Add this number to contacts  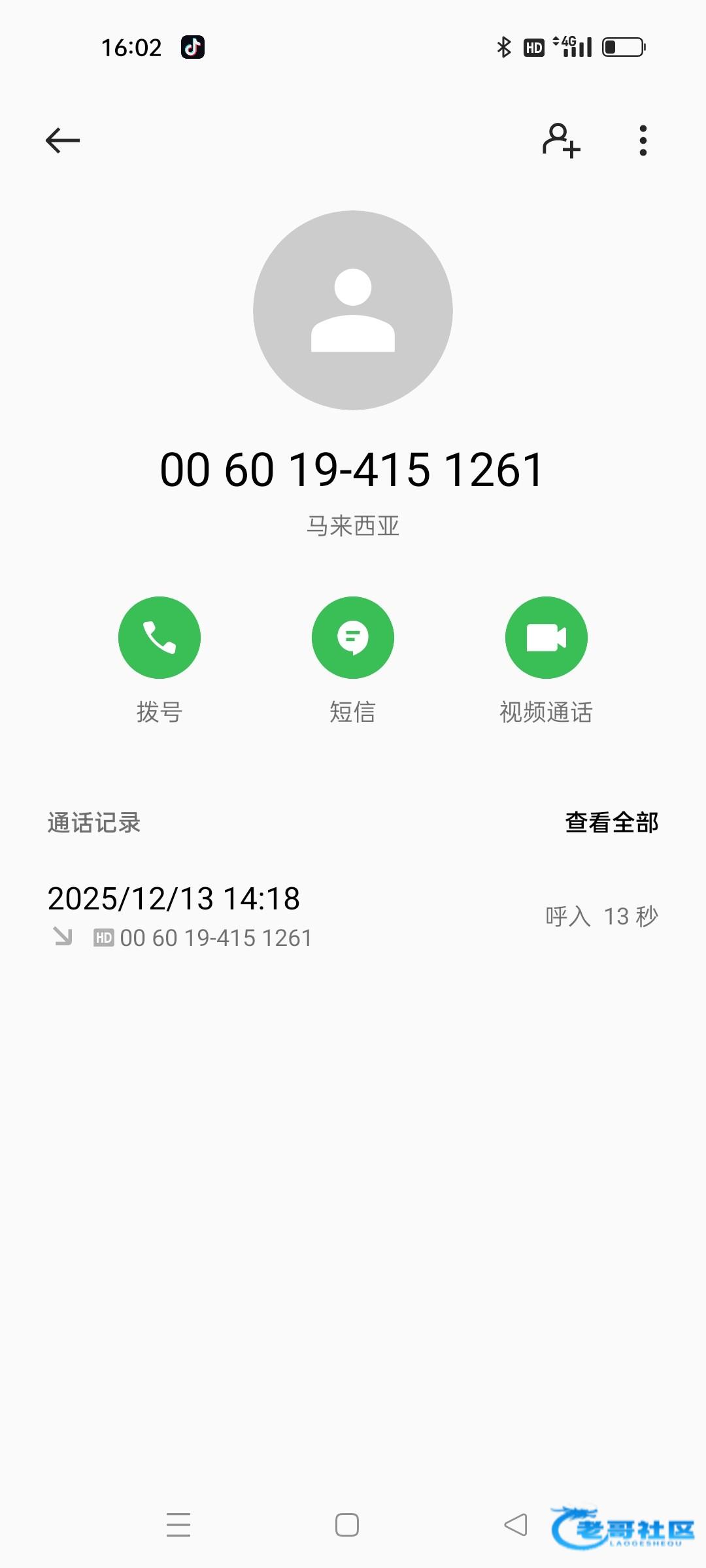(x=561, y=140)
